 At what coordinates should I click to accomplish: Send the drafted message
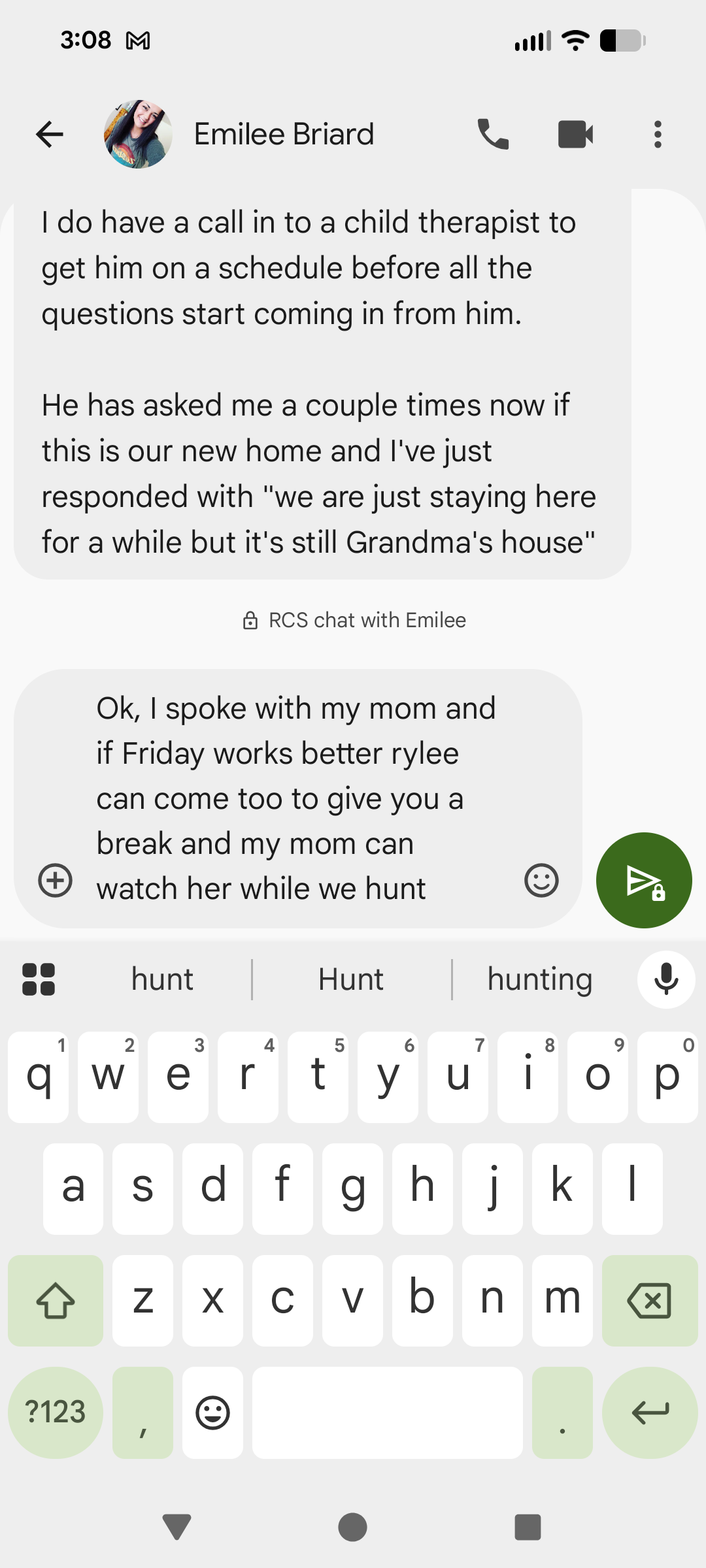(x=644, y=880)
